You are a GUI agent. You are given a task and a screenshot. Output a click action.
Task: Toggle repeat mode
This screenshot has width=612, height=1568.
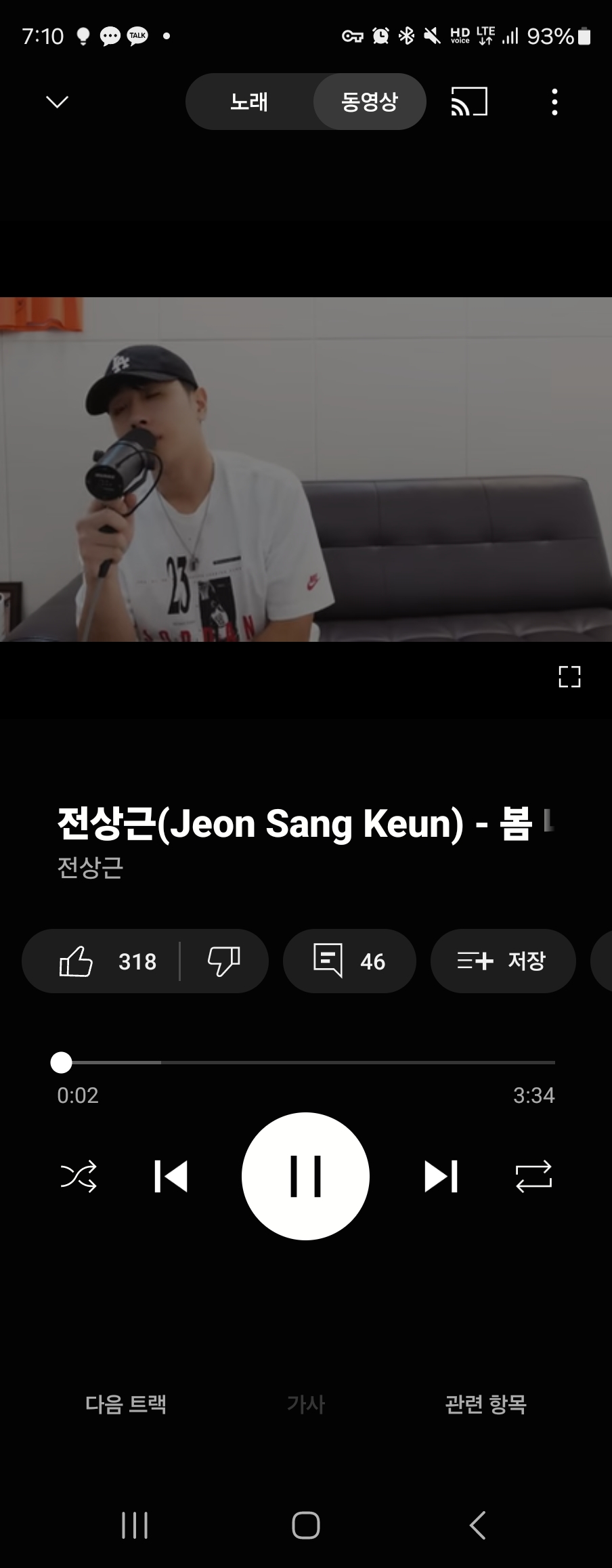[x=533, y=1176]
